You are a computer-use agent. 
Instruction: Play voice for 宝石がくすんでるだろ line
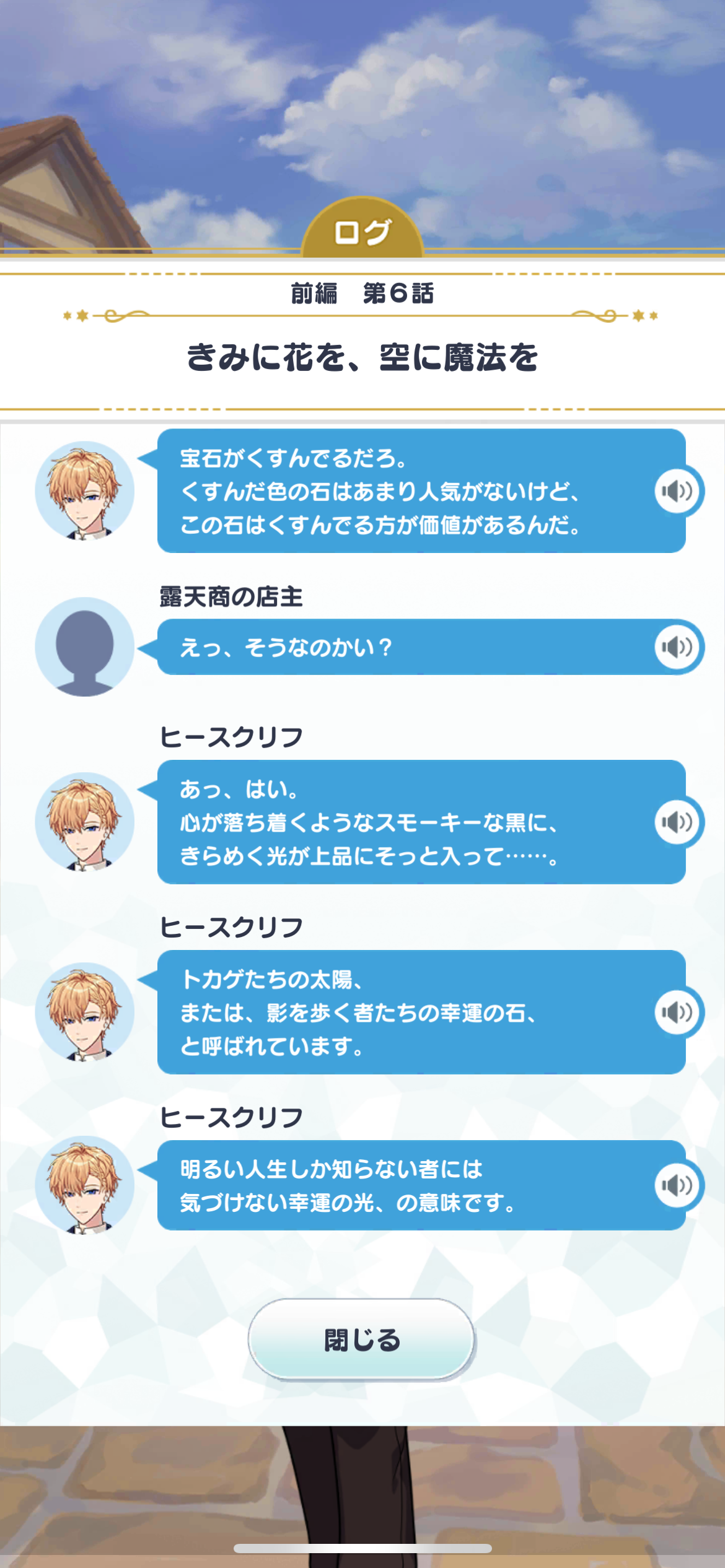(677, 491)
